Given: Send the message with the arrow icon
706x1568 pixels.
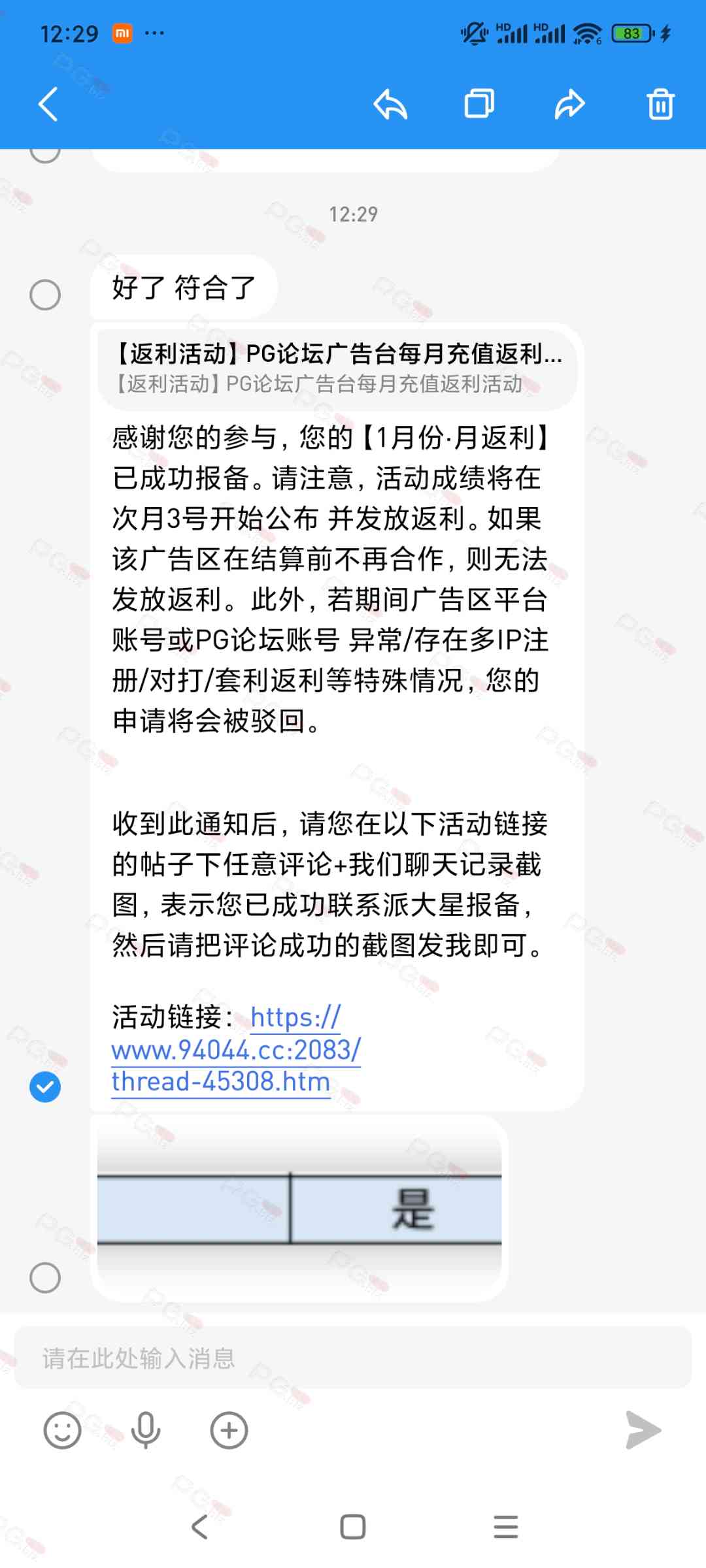Looking at the screenshot, I should tap(643, 1430).
